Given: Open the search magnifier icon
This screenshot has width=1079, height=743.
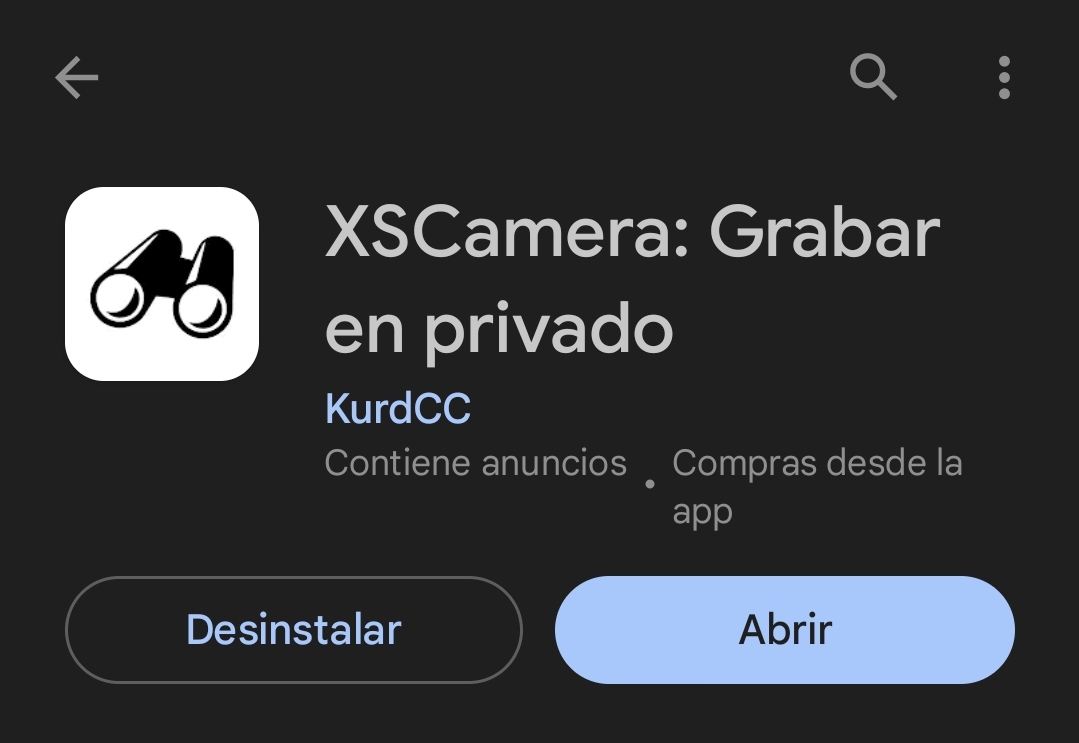Looking at the screenshot, I should tap(873, 77).
